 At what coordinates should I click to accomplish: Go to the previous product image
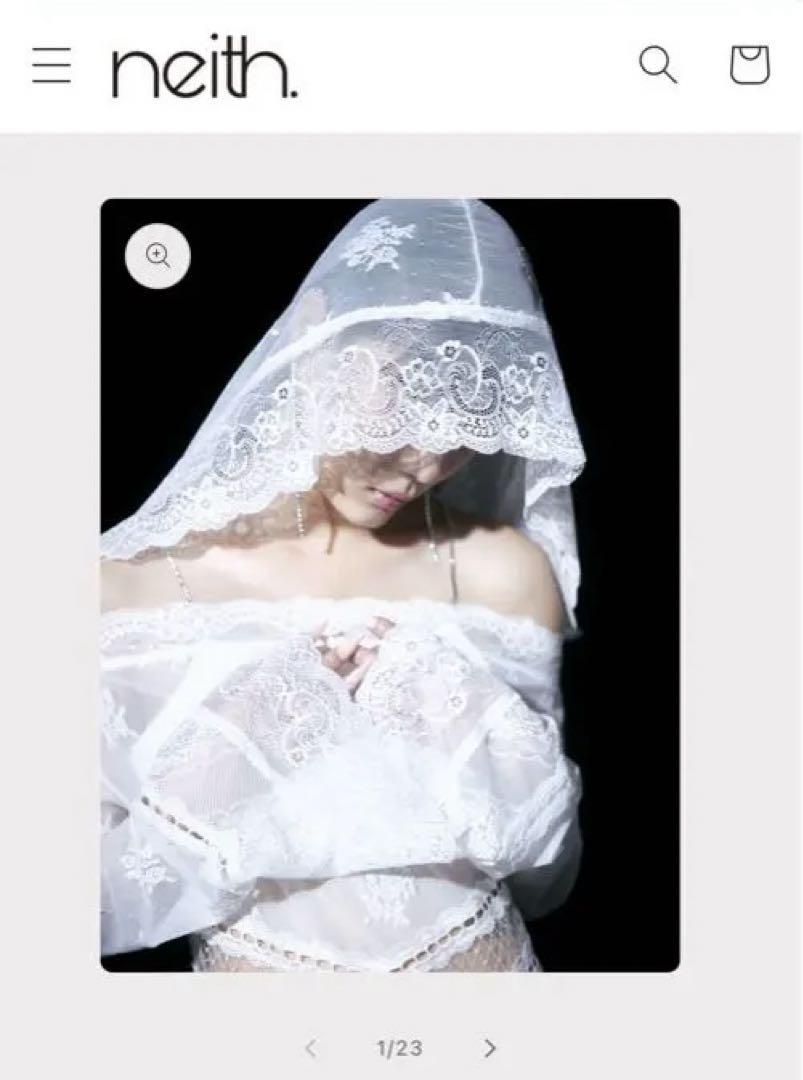click(311, 1048)
